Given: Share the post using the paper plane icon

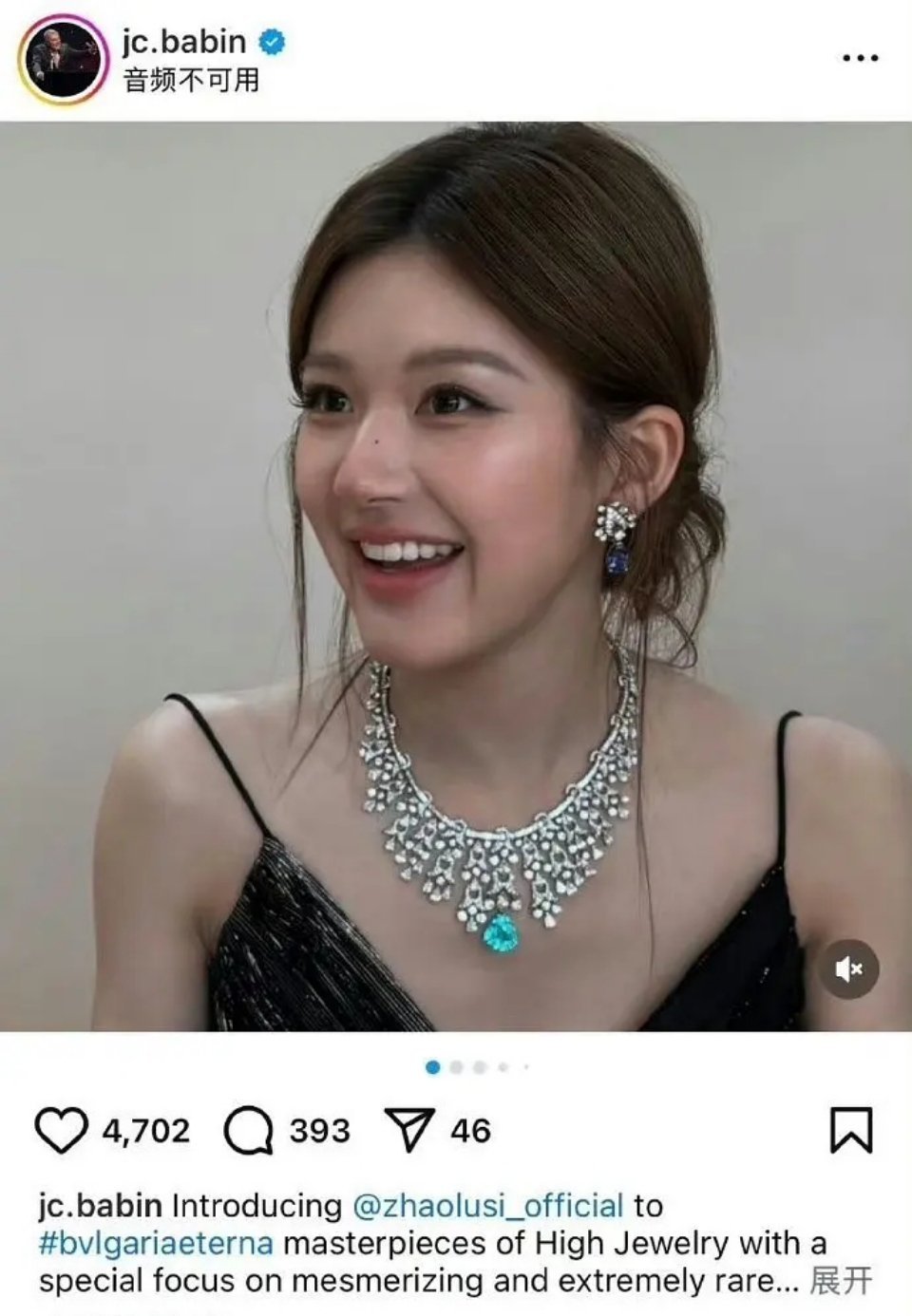Looking at the screenshot, I should click(x=411, y=1130).
